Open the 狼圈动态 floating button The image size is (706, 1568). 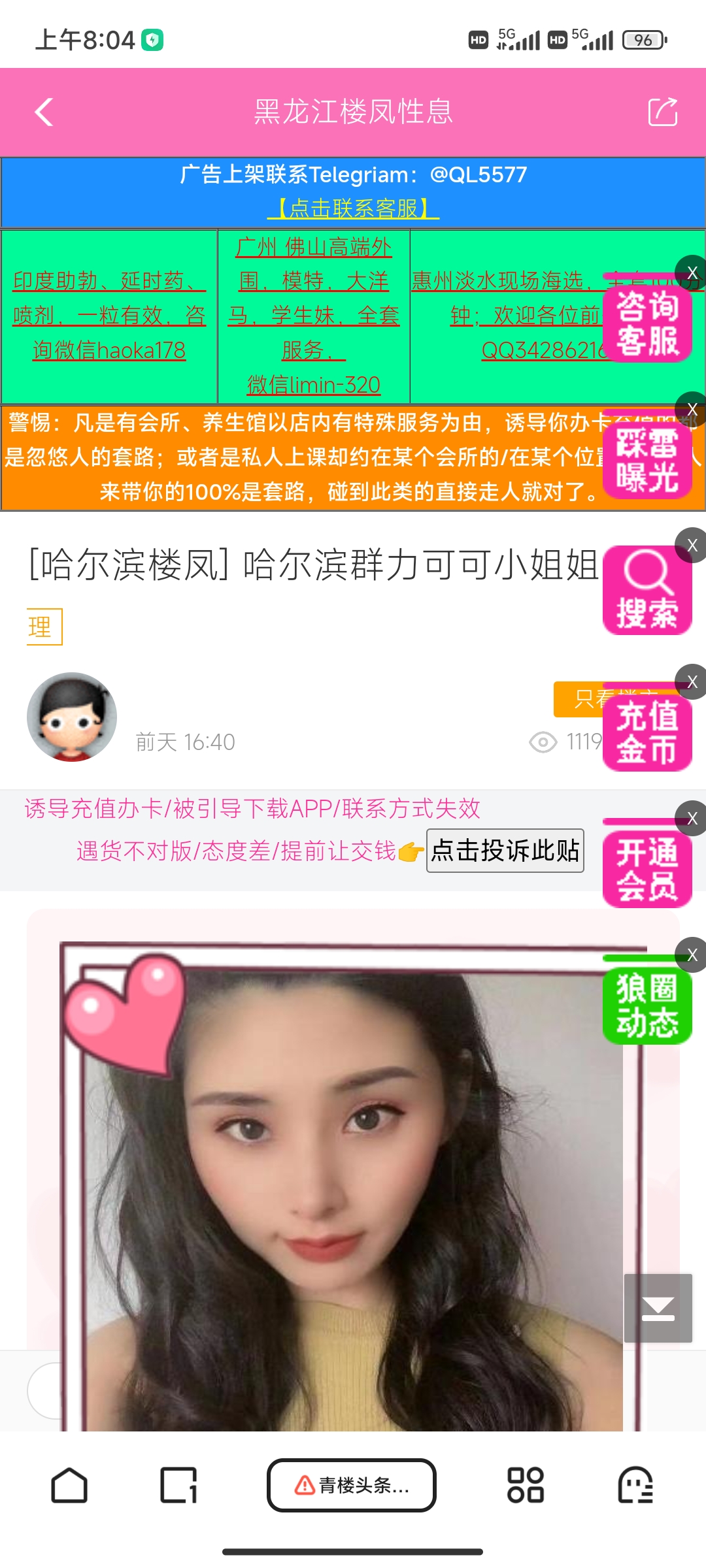[647, 1006]
